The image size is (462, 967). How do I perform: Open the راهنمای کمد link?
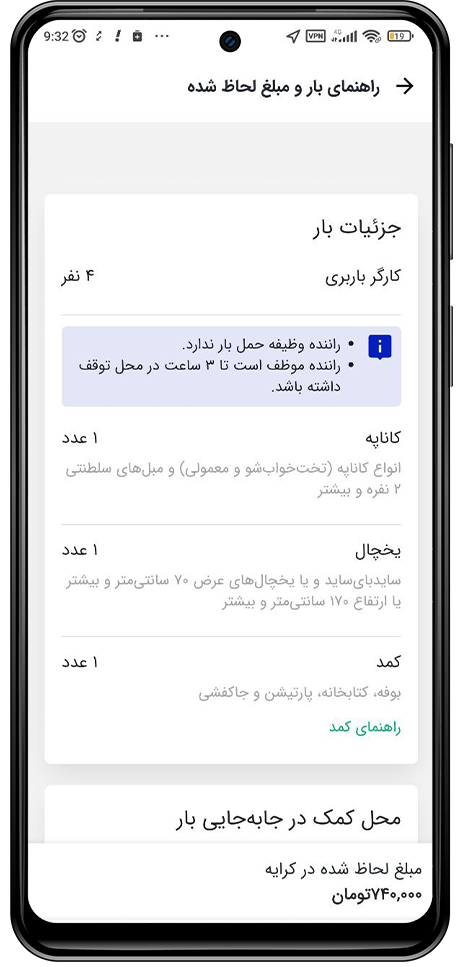click(x=365, y=728)
